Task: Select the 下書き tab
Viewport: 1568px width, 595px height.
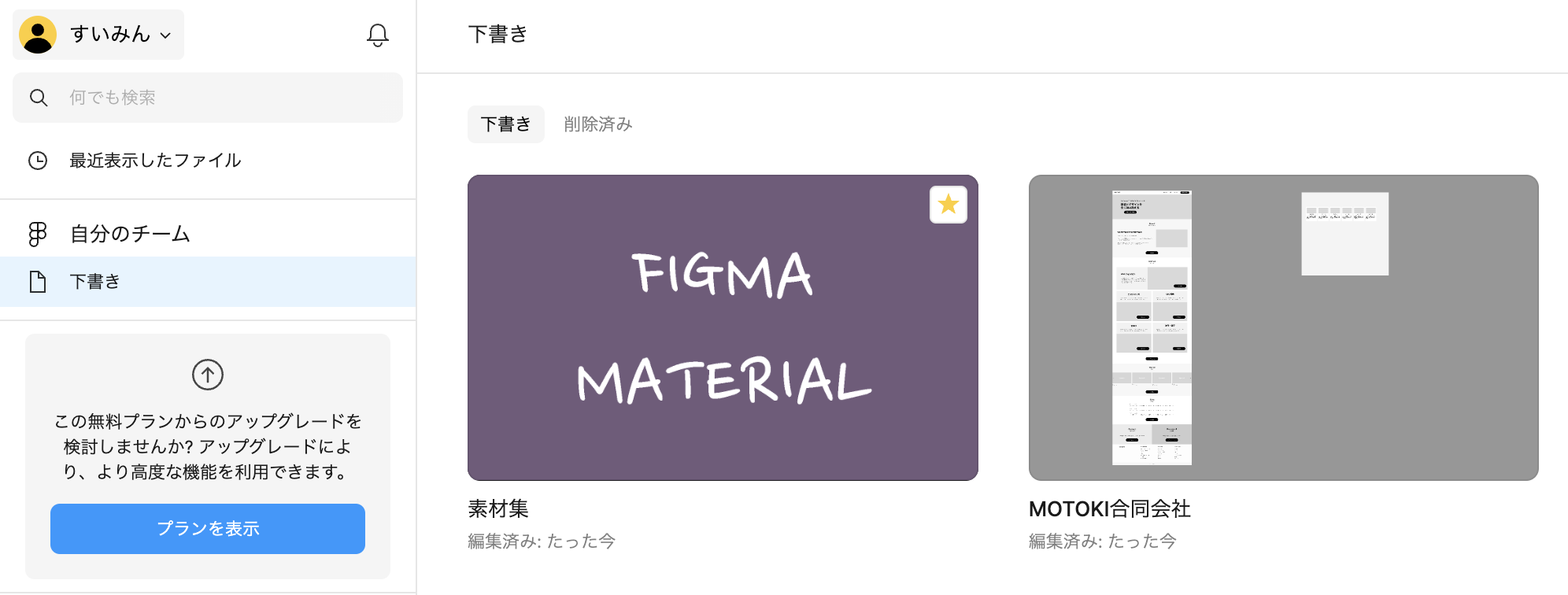Action: coord(505,124)
